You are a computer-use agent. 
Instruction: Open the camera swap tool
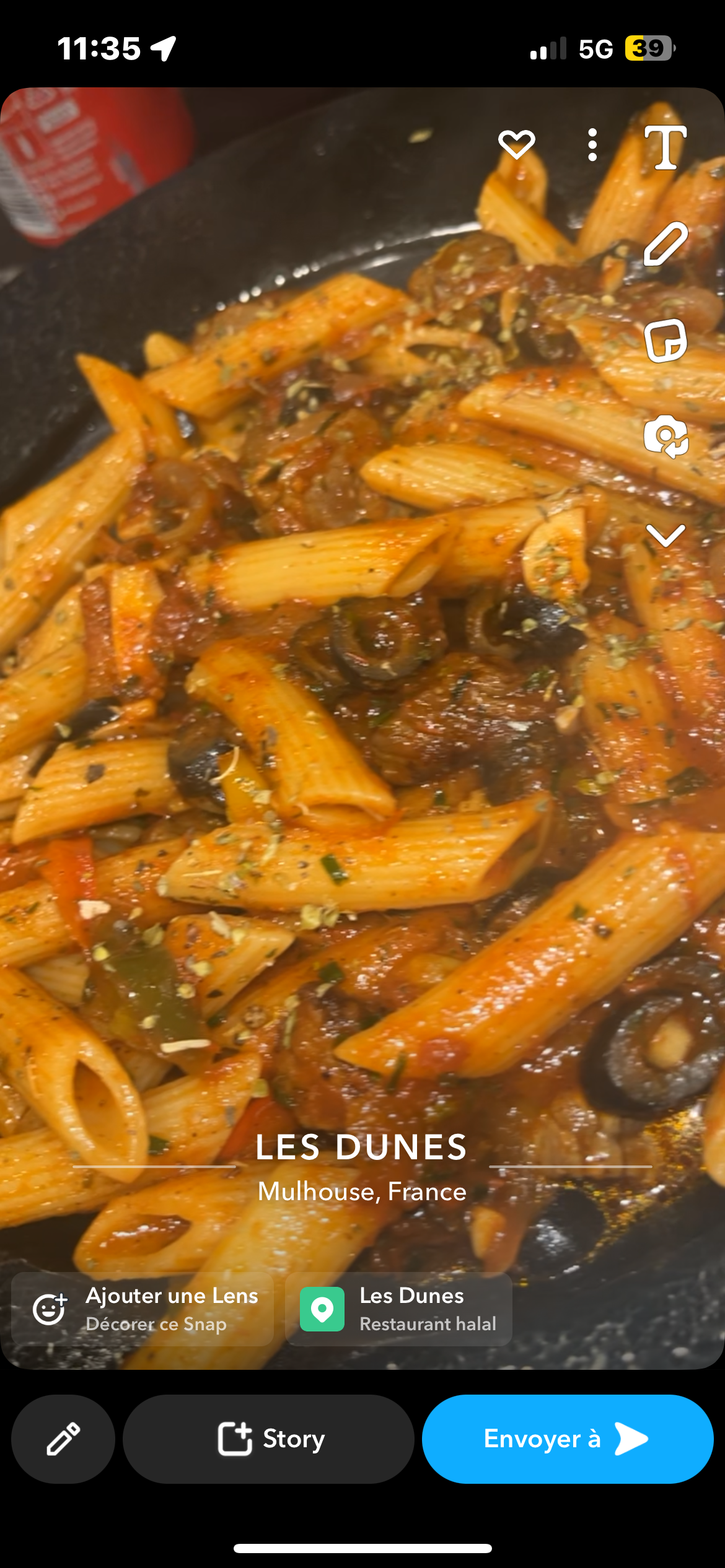click(x=666, y=437)
